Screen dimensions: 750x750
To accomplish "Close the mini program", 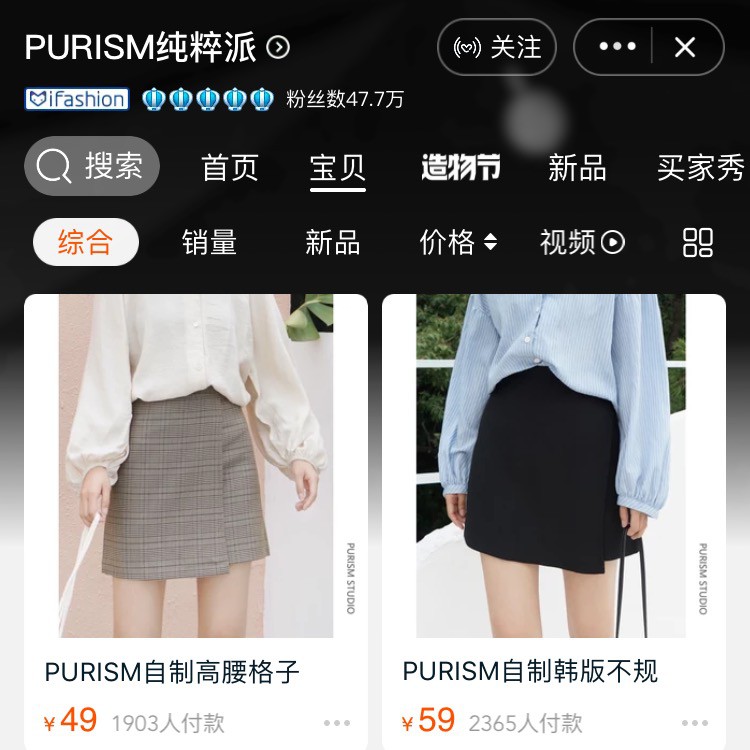I will 685,47.
